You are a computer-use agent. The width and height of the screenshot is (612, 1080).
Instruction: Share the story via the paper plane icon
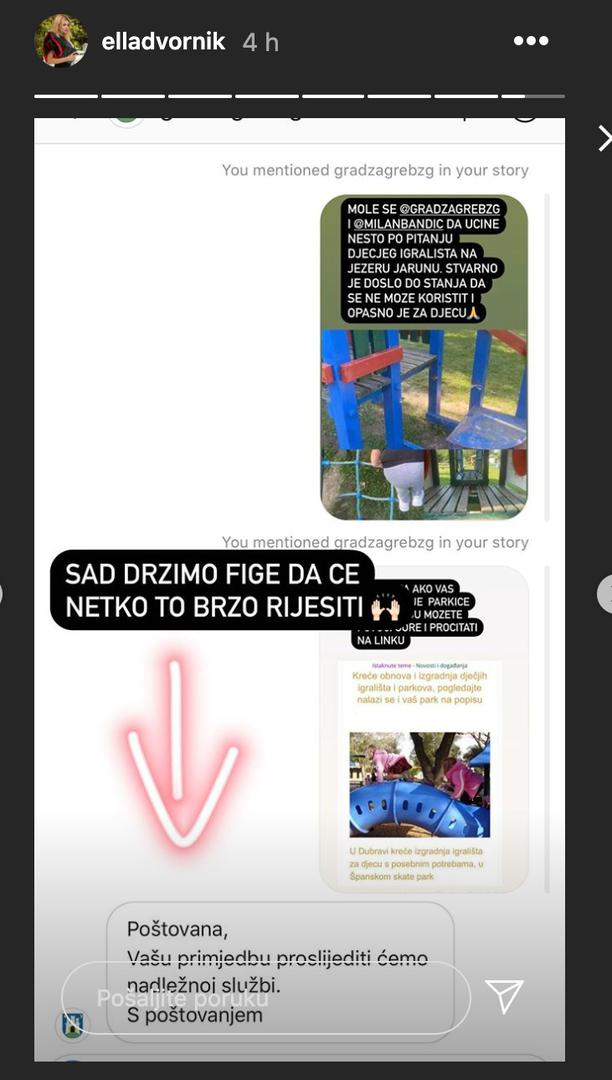[x=504, y=996]
